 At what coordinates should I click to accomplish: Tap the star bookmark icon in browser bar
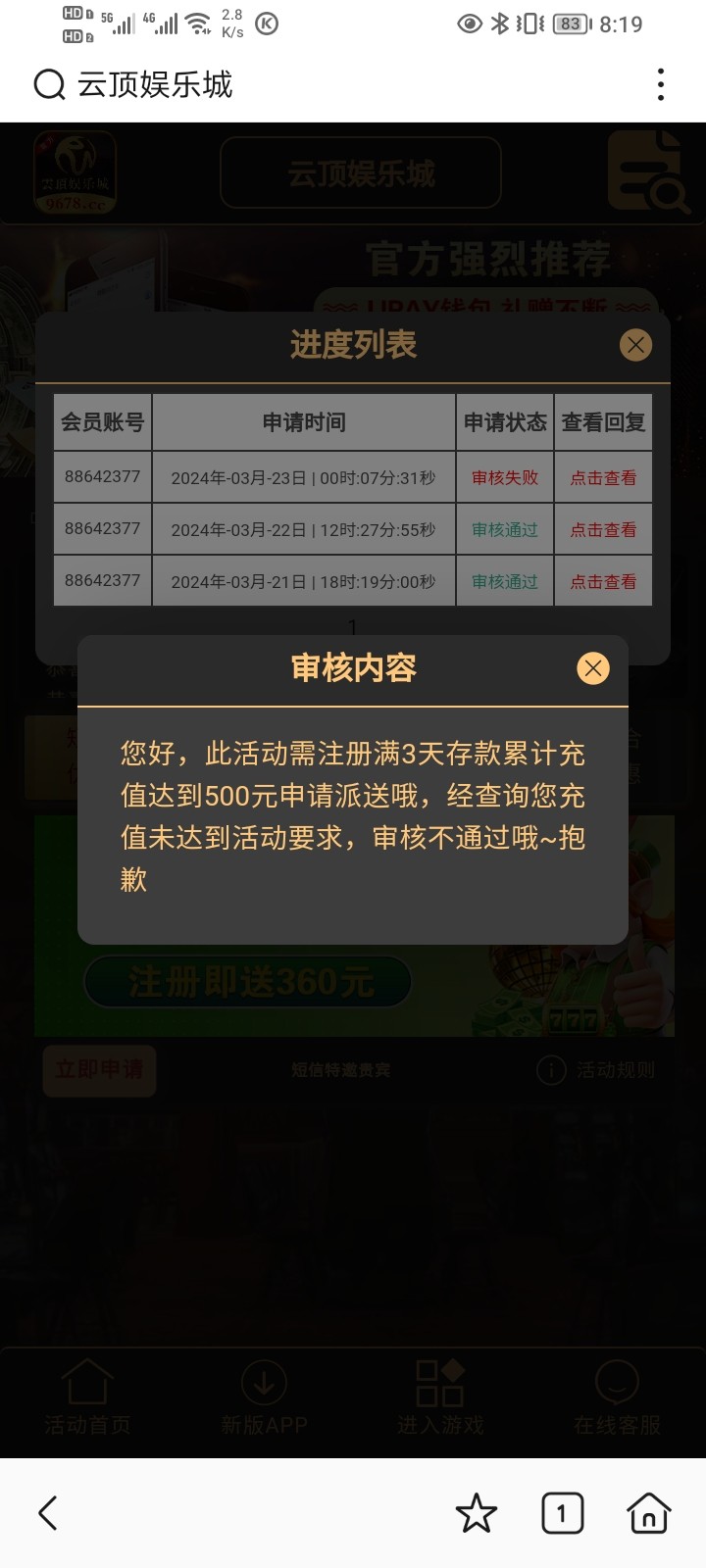(478, 1513)
